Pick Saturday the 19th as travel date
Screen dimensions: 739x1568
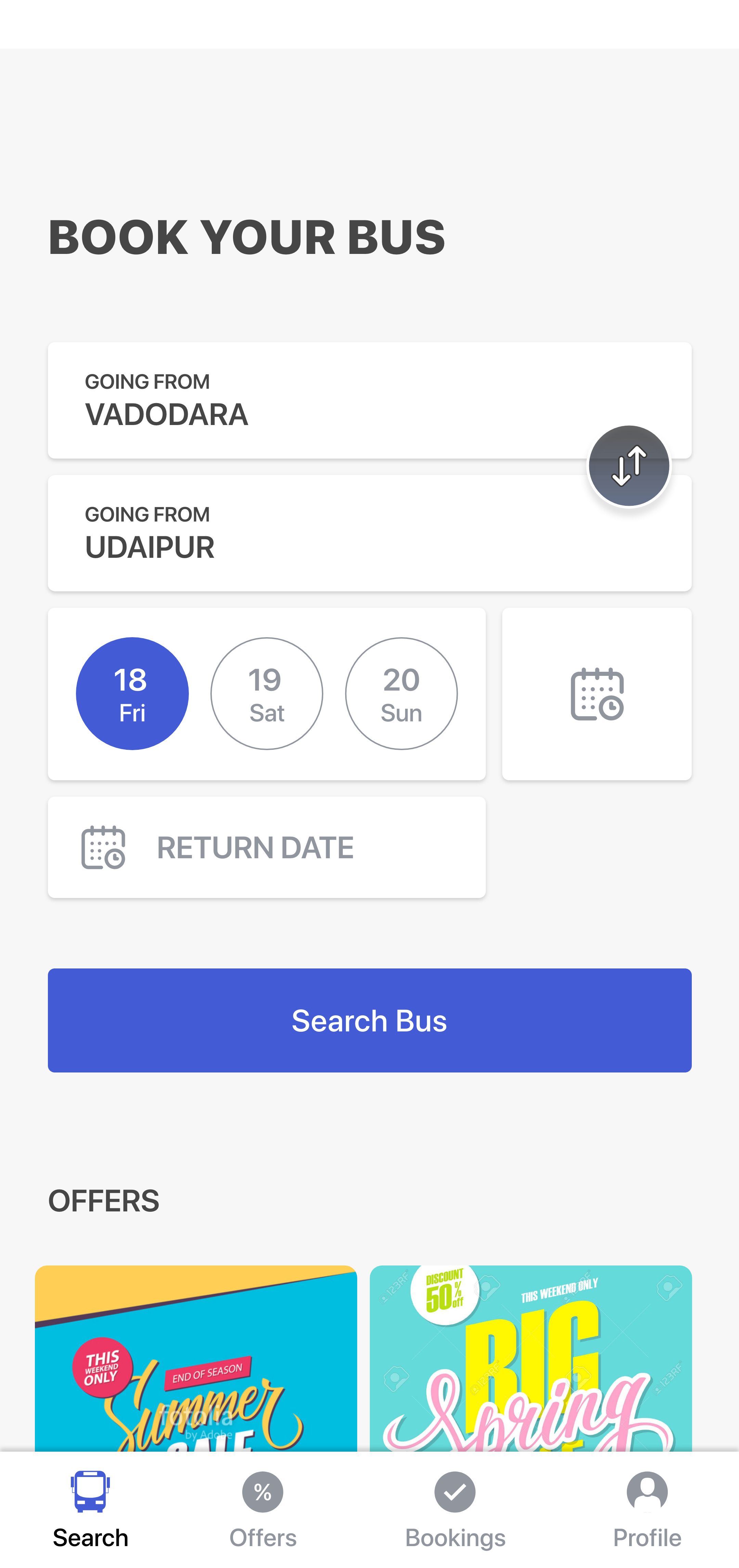pyautogui.click(x=267, y=693)
